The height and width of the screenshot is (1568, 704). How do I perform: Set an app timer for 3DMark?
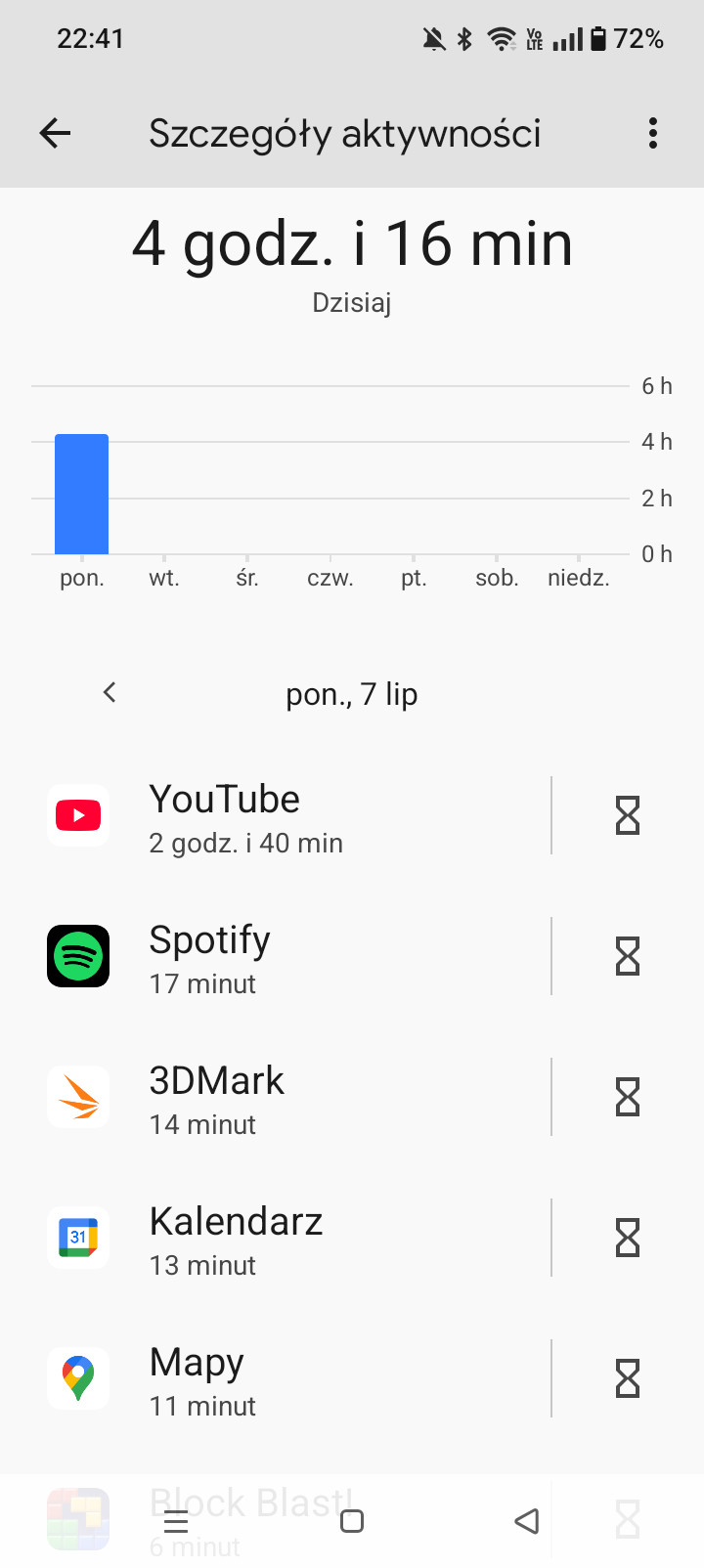click(x=628, y=1097)
